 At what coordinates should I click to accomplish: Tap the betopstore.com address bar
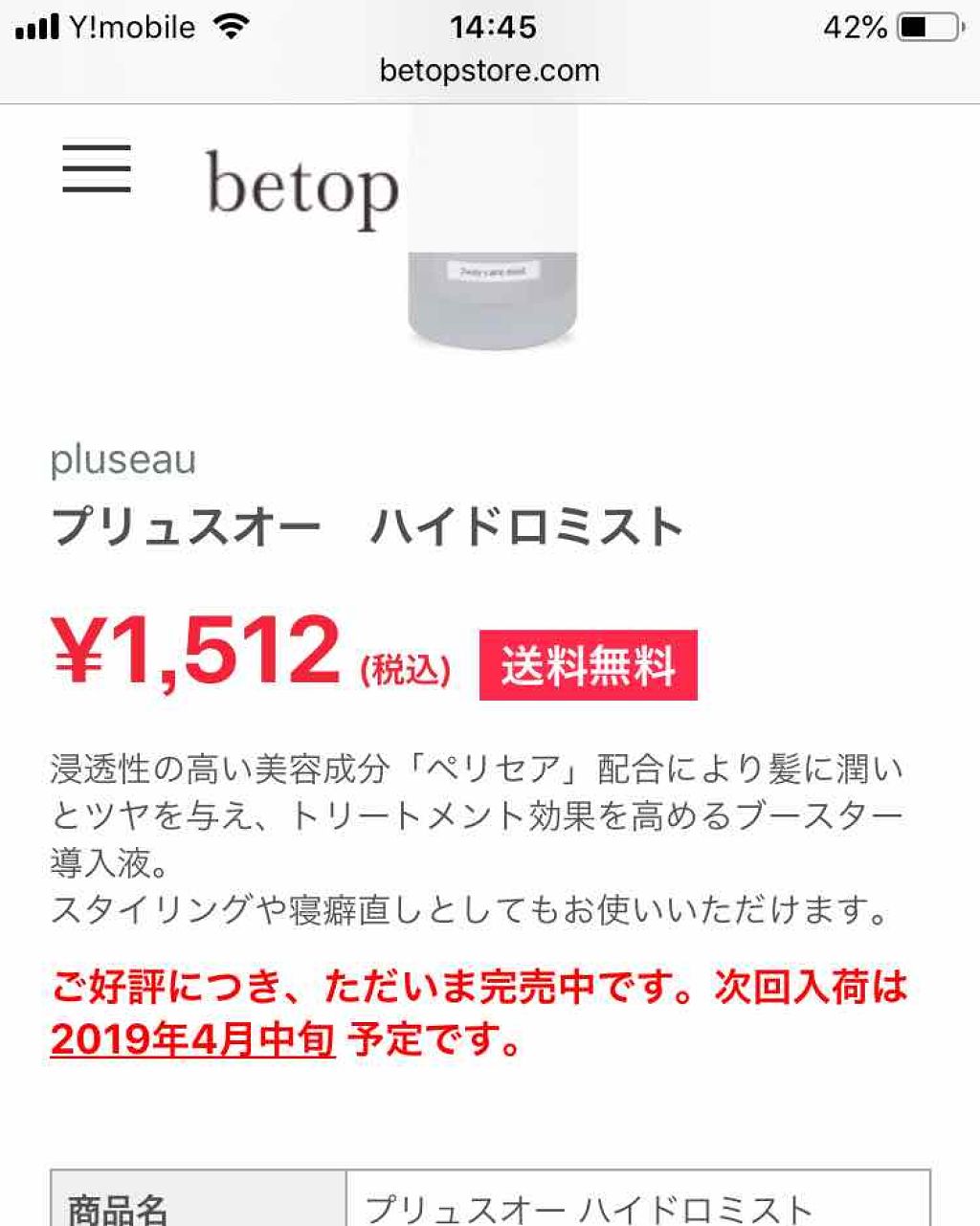(490, 70)
